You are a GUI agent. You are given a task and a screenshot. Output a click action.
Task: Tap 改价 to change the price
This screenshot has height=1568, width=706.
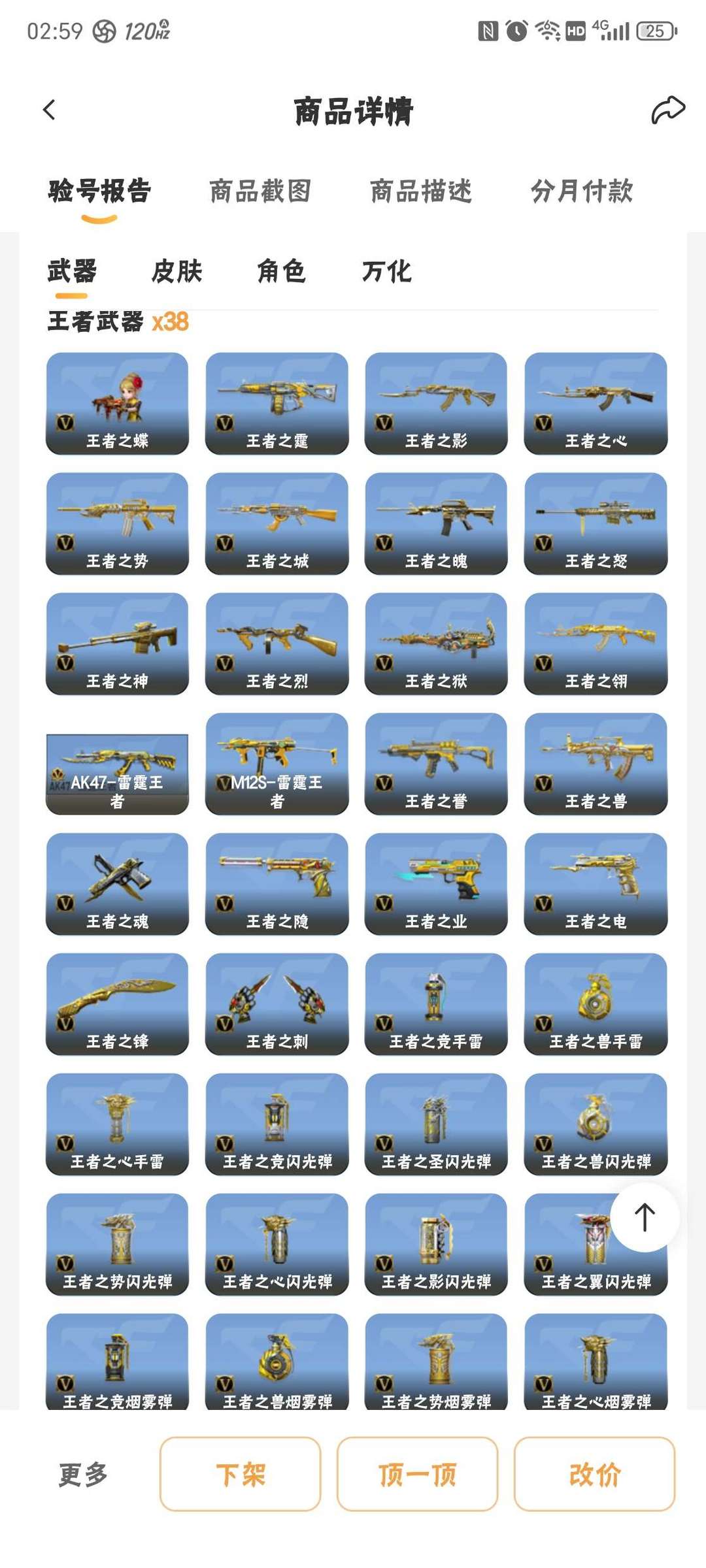click(x=594, y=1475)
